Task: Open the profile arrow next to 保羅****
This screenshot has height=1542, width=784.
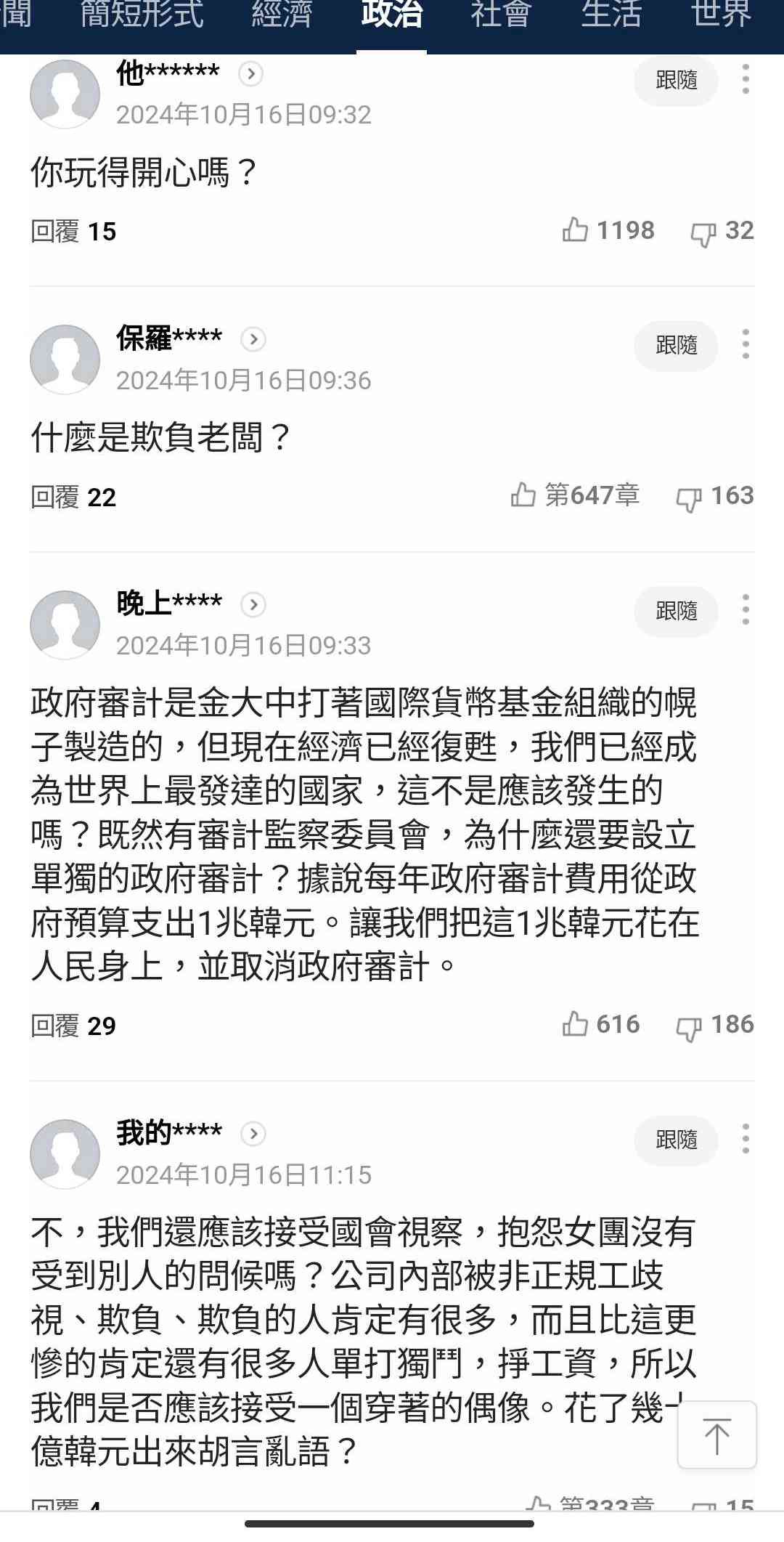Action: click(x=253, y=339)
